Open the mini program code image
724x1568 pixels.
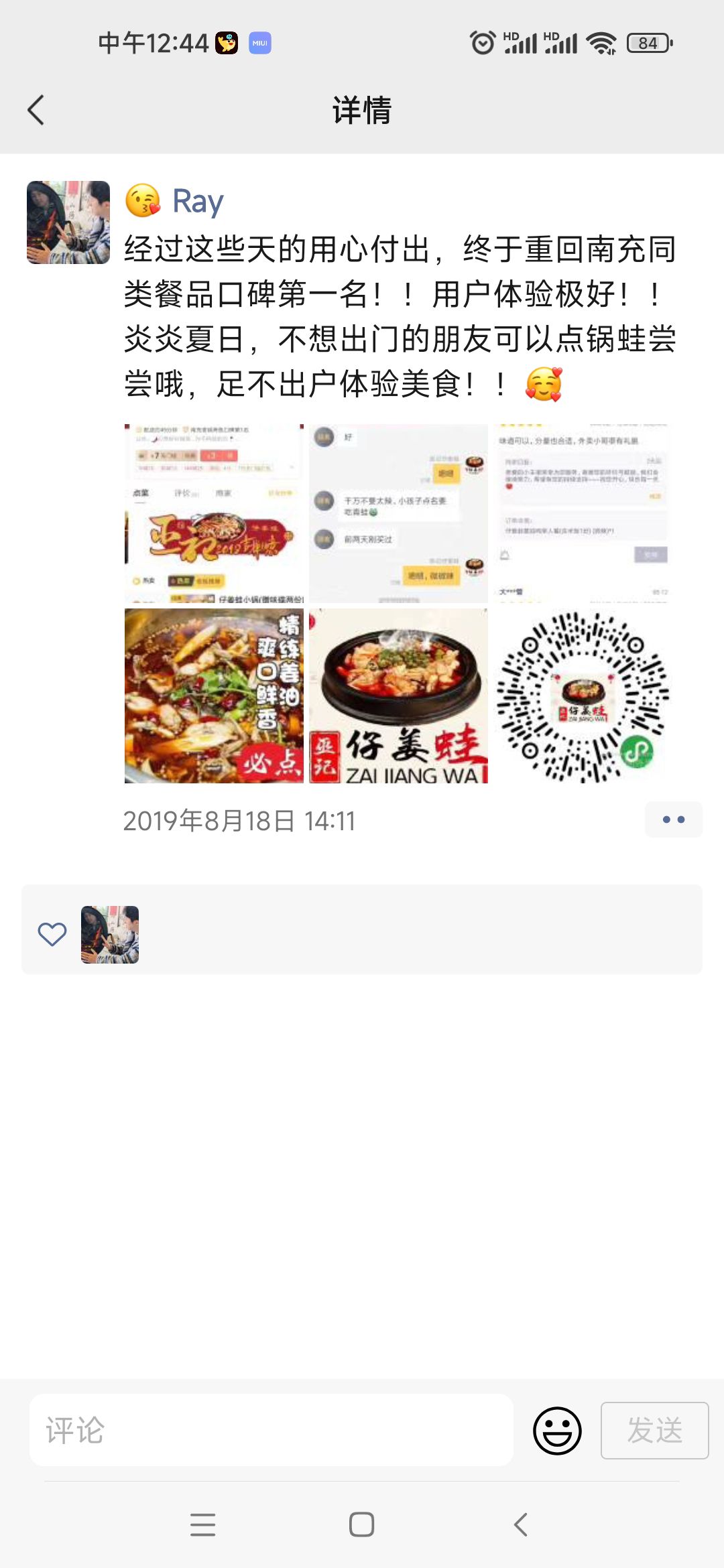pyautogui.click(x=582, y=696)
